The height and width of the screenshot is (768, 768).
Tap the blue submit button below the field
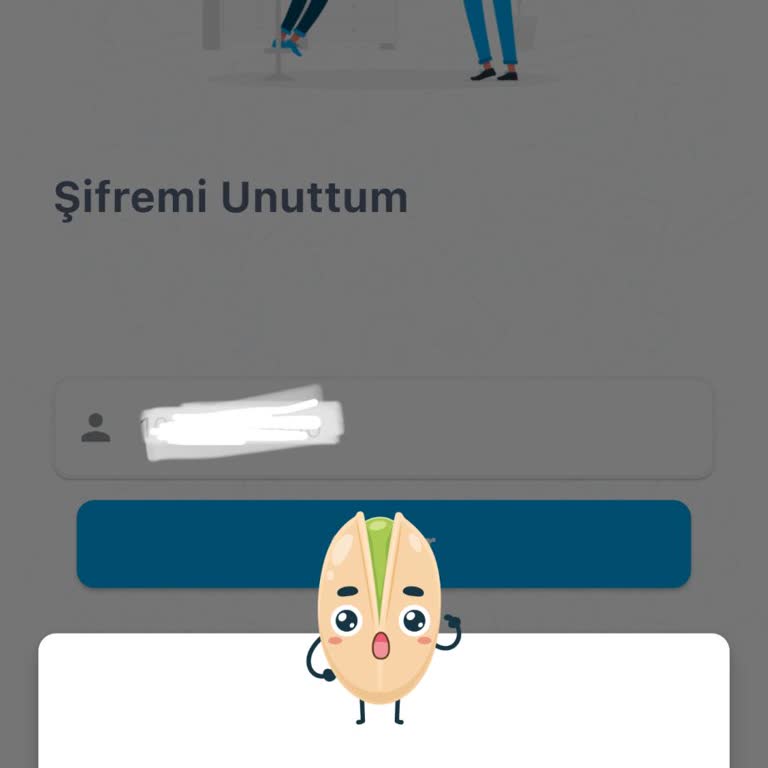[200, 543]
